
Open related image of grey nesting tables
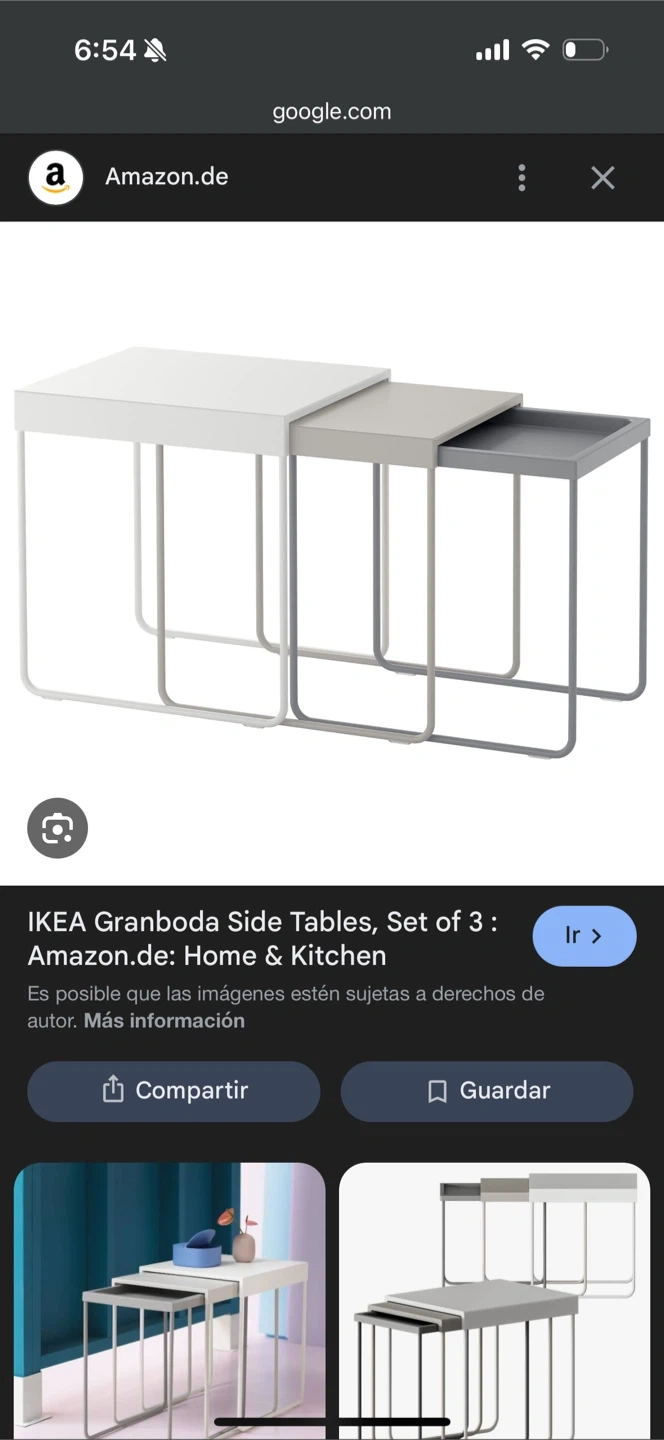[x=494, y=1295]
